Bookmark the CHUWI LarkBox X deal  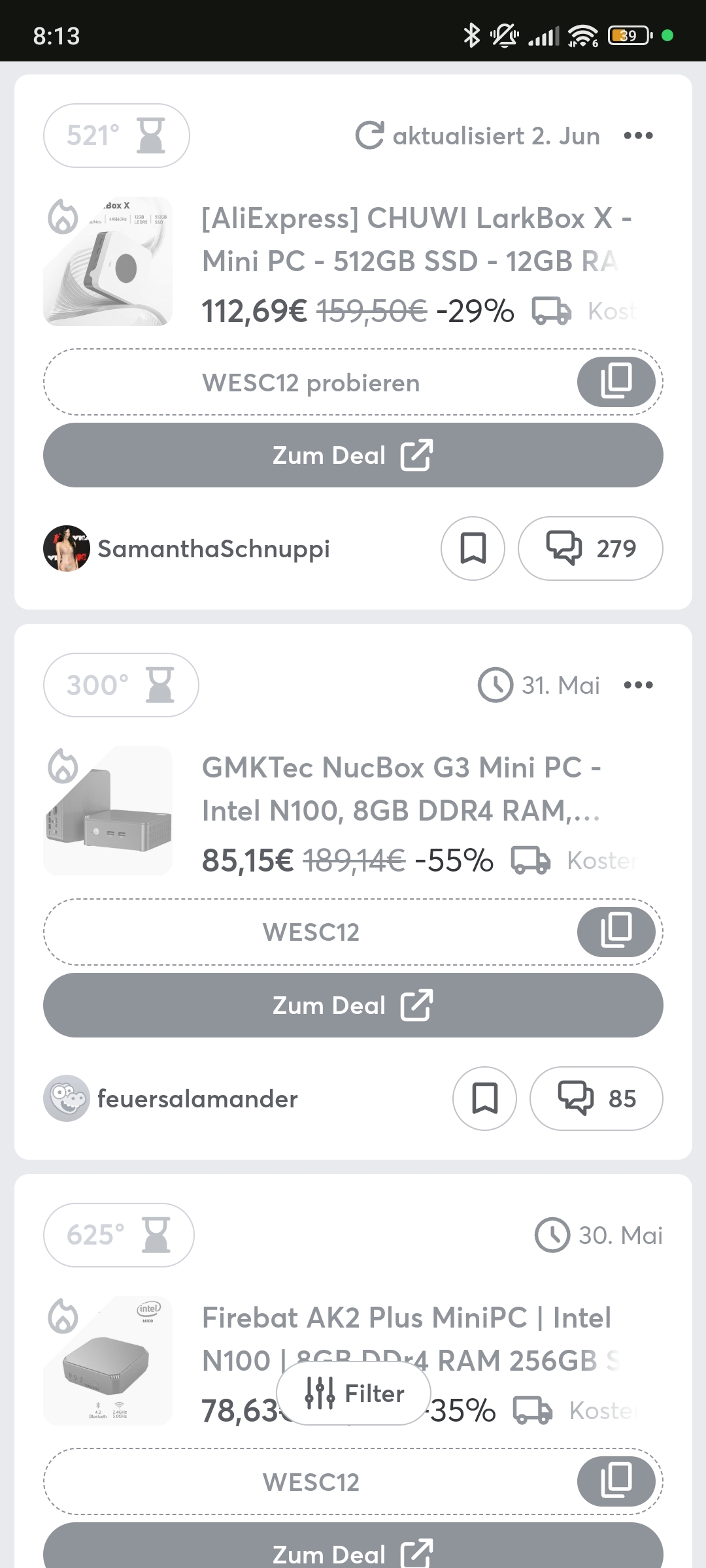coord(473,549)
